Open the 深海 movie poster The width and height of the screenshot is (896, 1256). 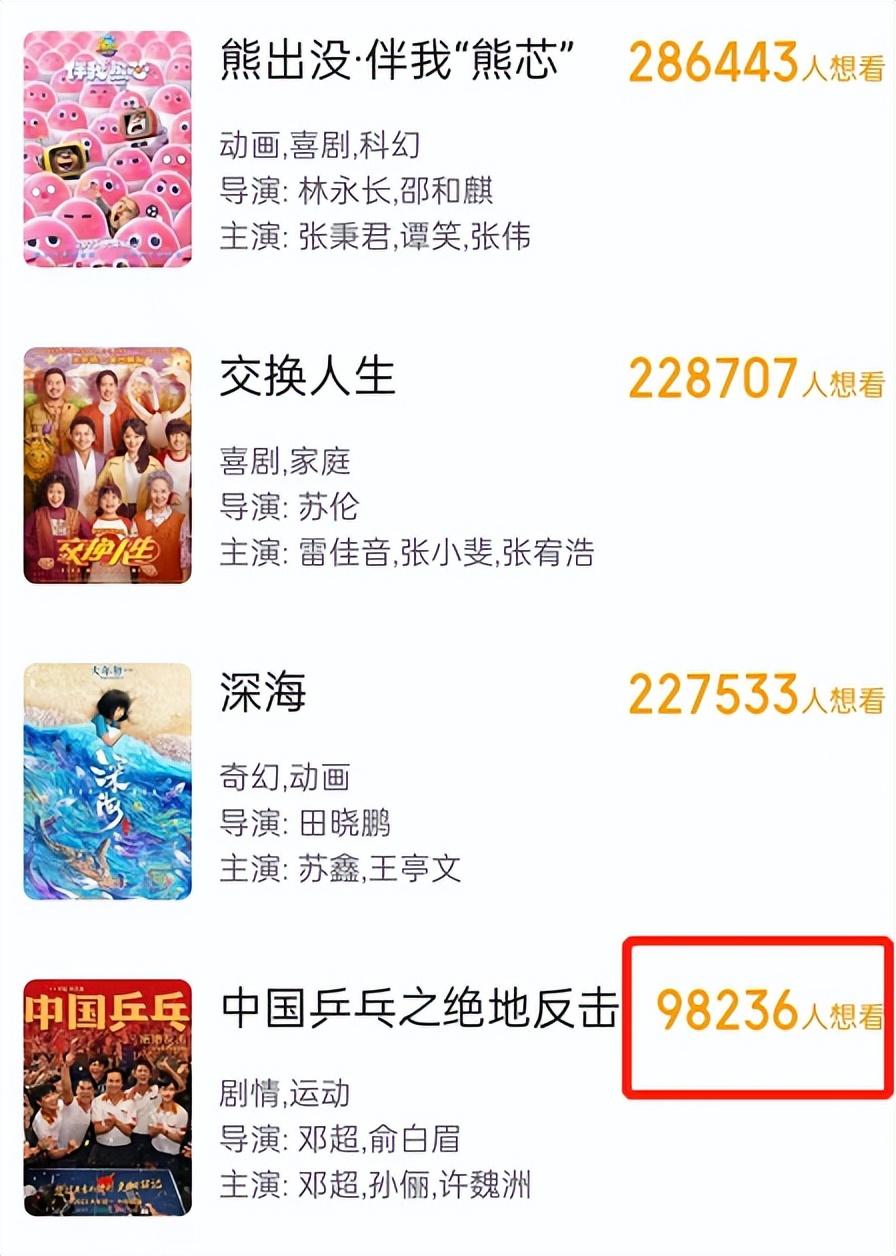pos(107,780)
